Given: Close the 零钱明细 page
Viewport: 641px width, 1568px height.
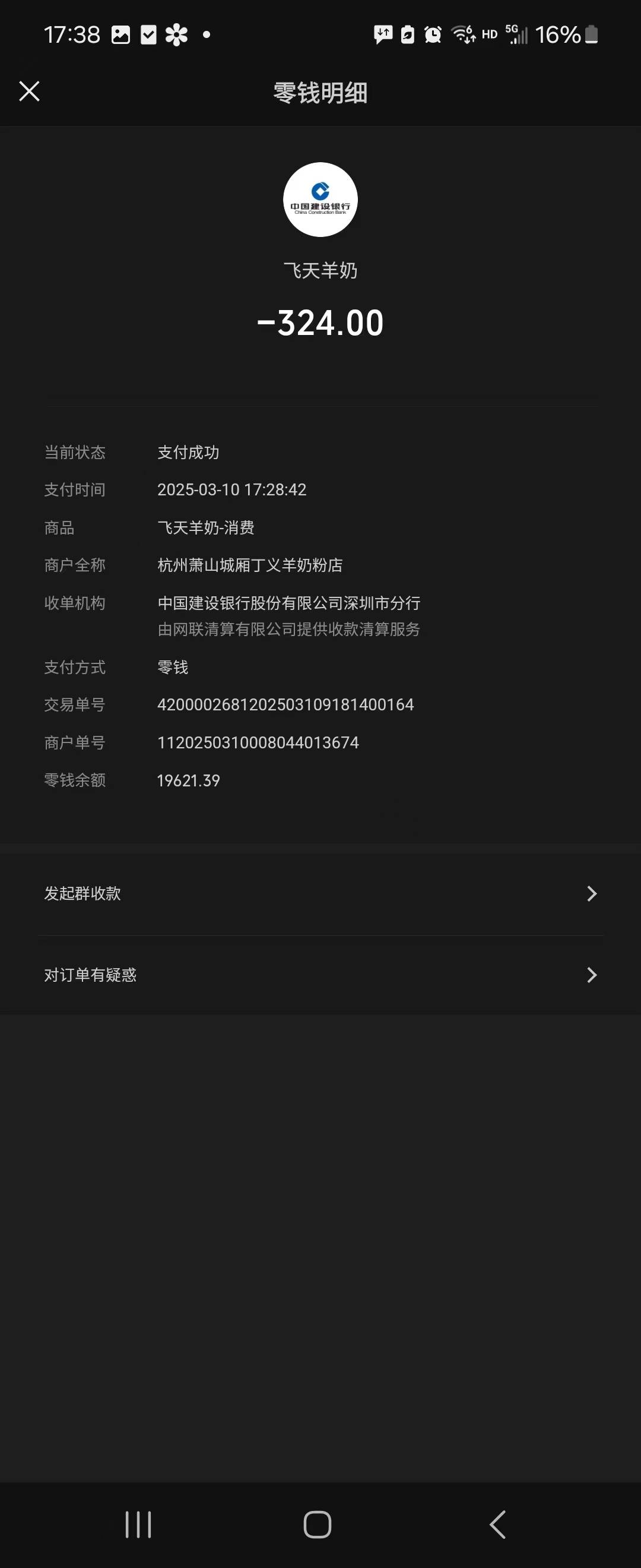Looking at the screenshot, I should [x=29, y=91].
